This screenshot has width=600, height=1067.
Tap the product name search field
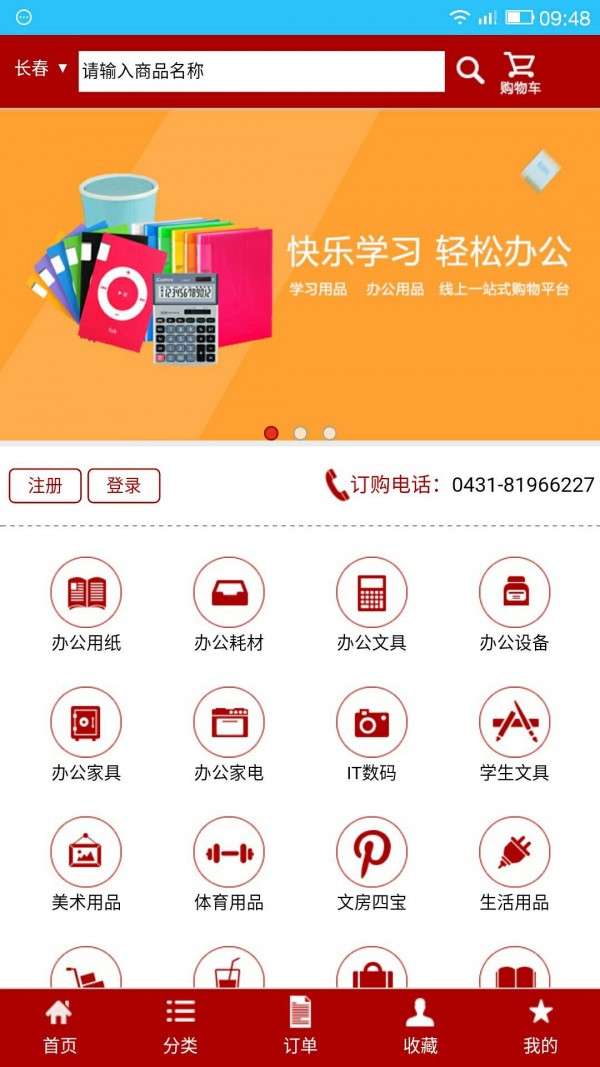coord(261,72)
